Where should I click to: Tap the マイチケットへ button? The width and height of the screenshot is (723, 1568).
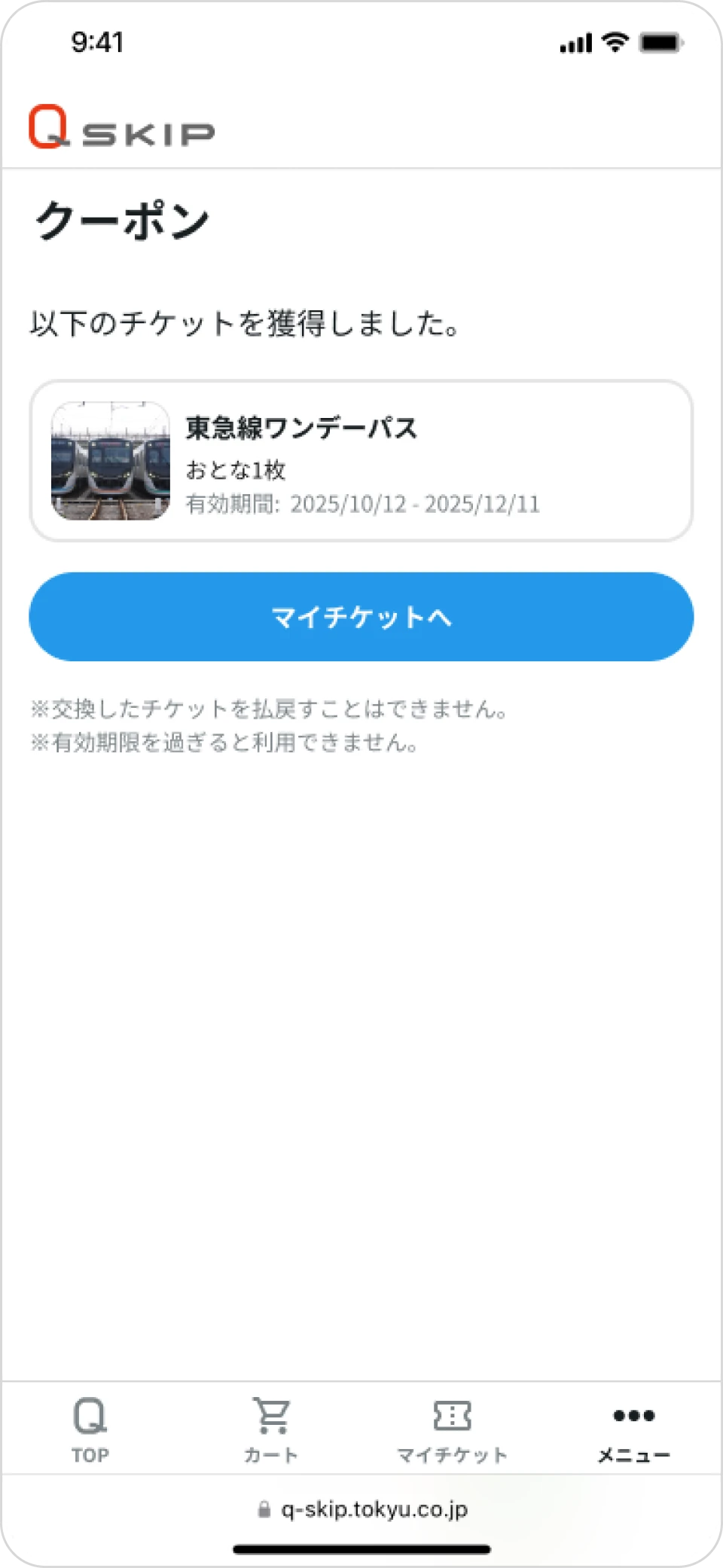pos(361,617)
